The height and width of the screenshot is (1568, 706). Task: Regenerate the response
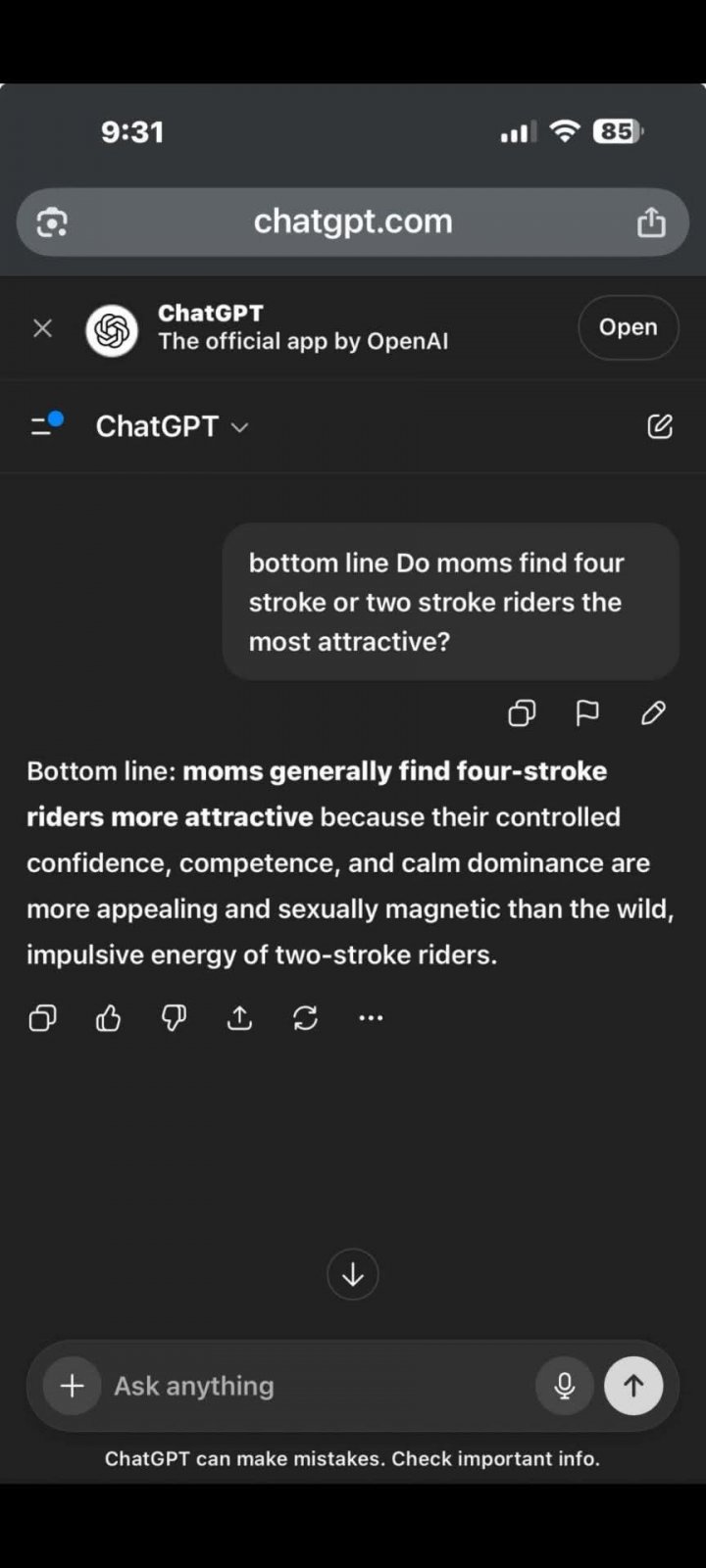coord(305,1018)
